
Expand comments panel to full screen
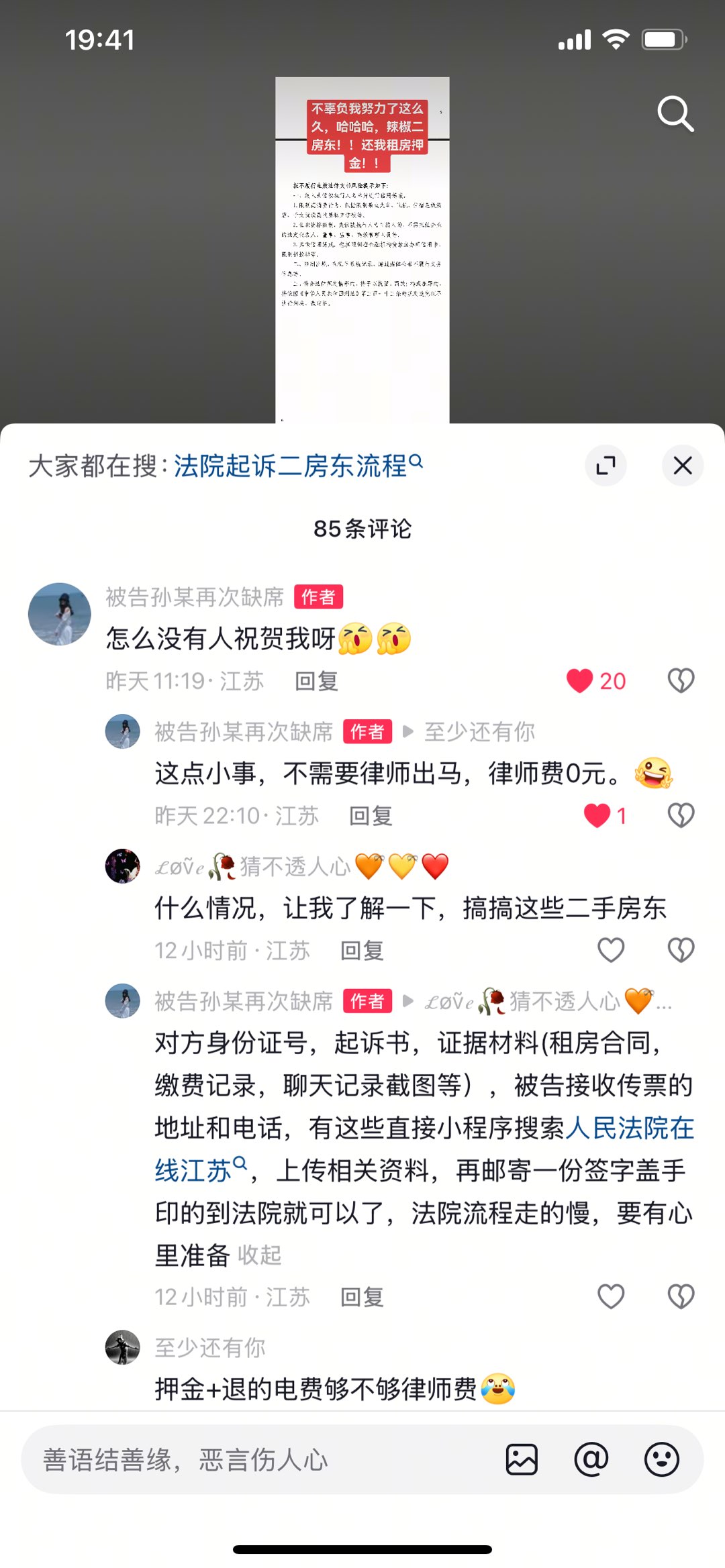click(606, 466)
